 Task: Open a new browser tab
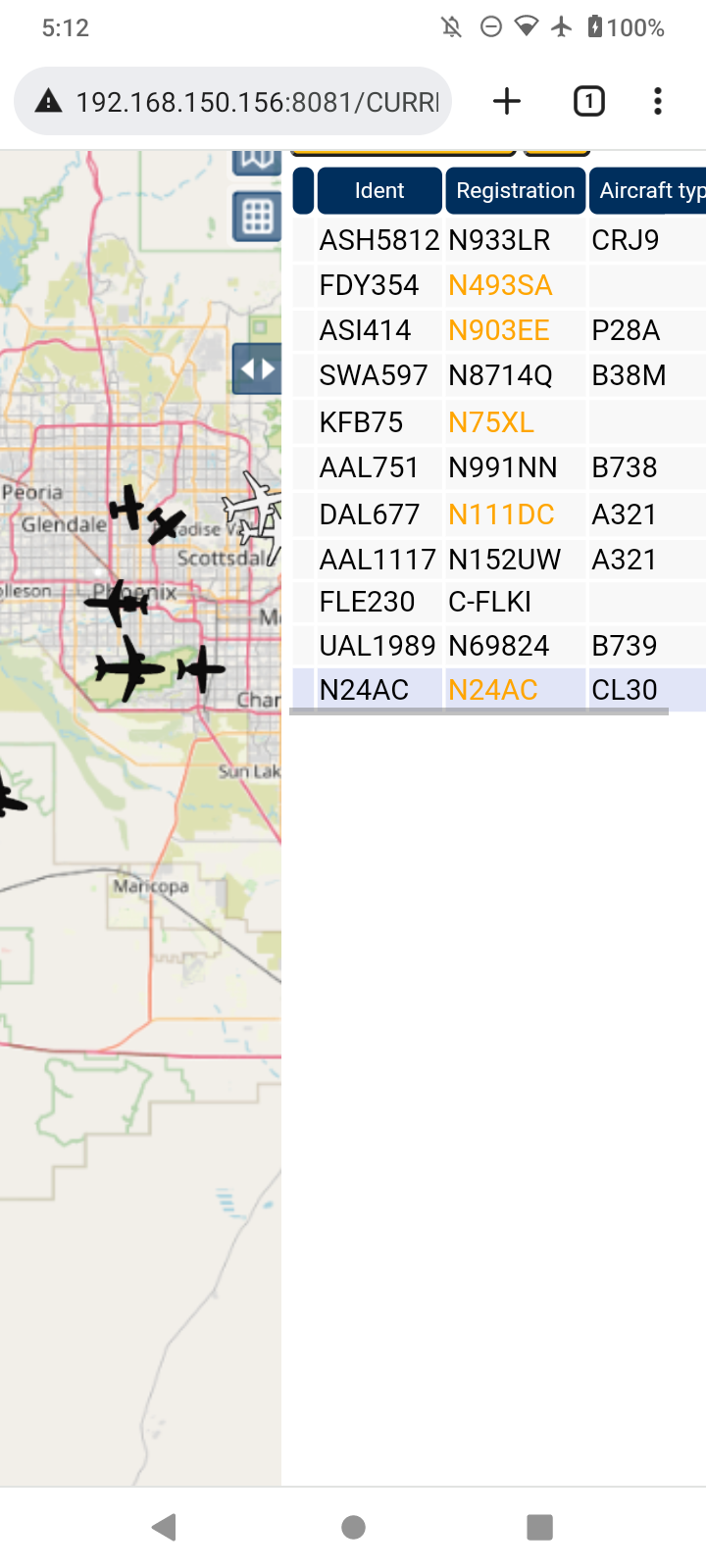tap(507, 101)
